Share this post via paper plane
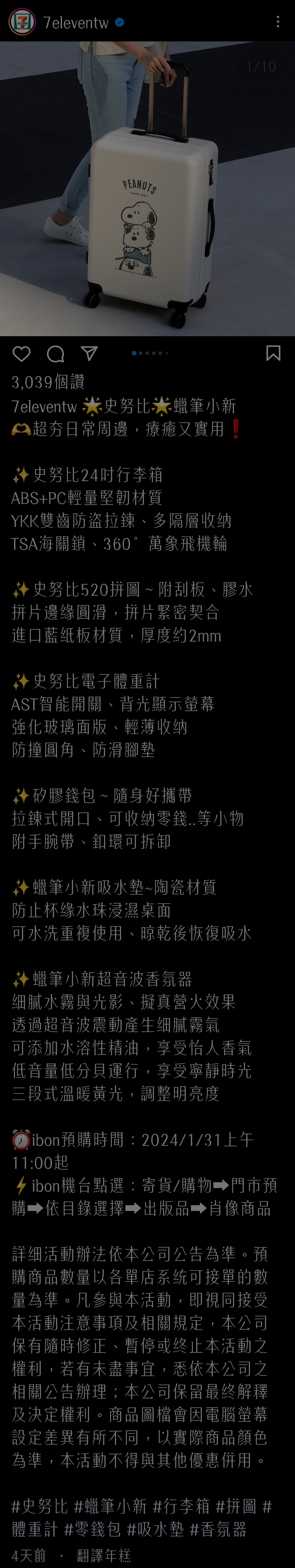Viewport: 295px width, 1568px height. pyautogui.click(x=89, y=354)
